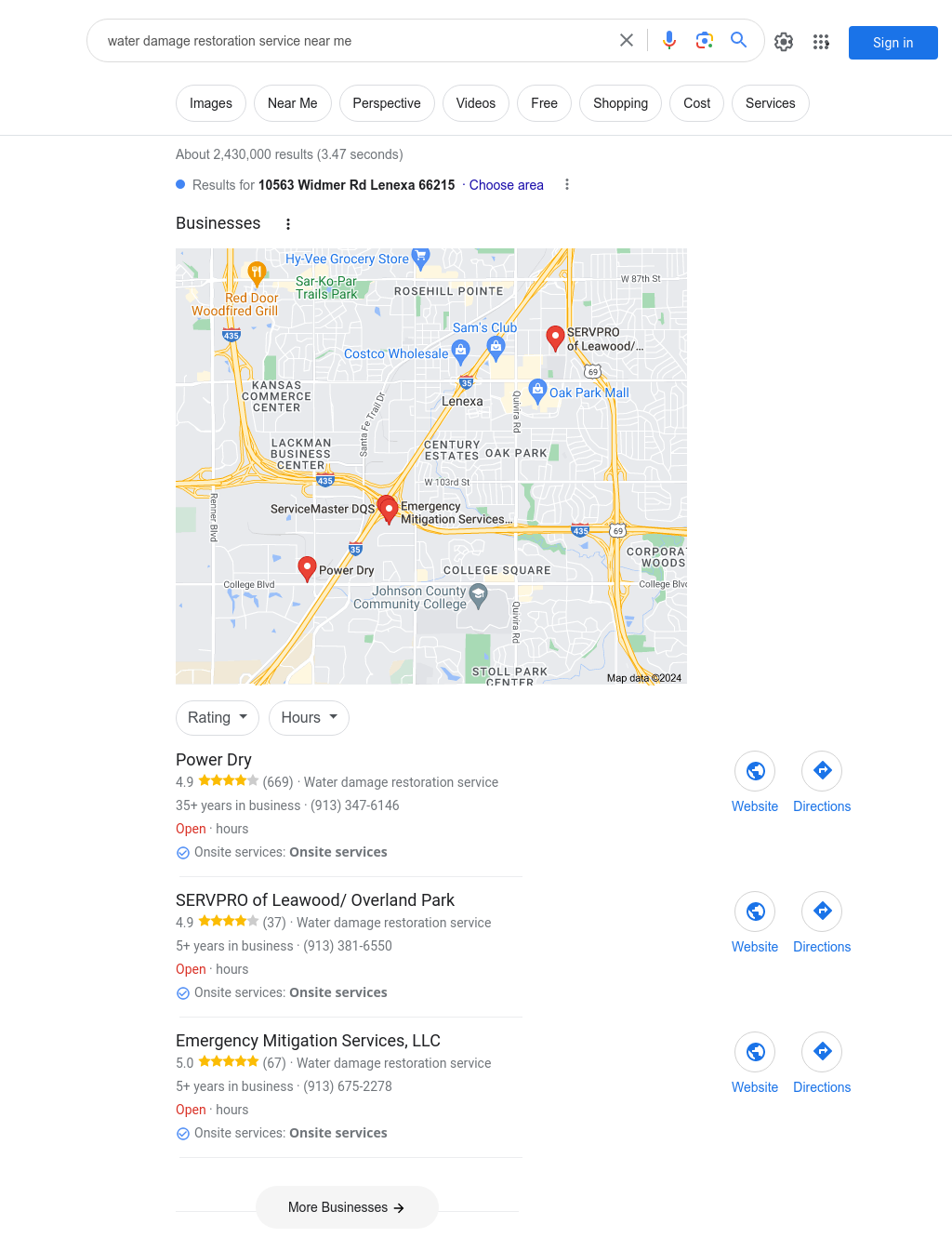Open search by image (Lens)
Viewport: 952px width, 1251px height.
click(x=705, y=40)
